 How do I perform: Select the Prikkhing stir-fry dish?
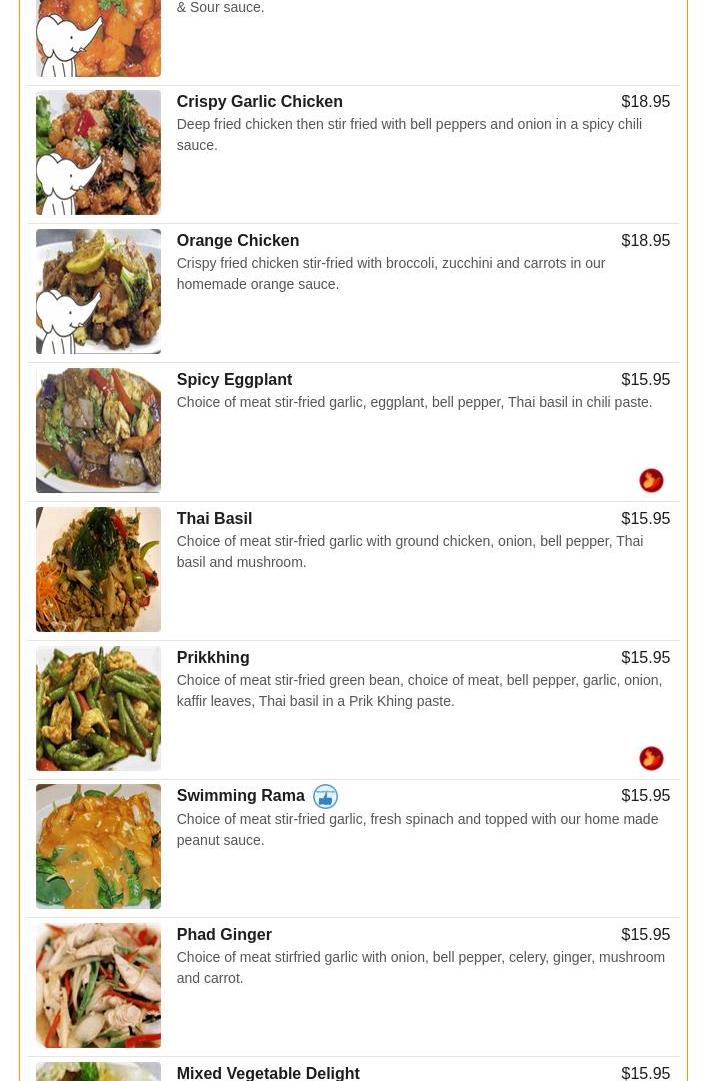pyautogui.click(x=212, y=658)
